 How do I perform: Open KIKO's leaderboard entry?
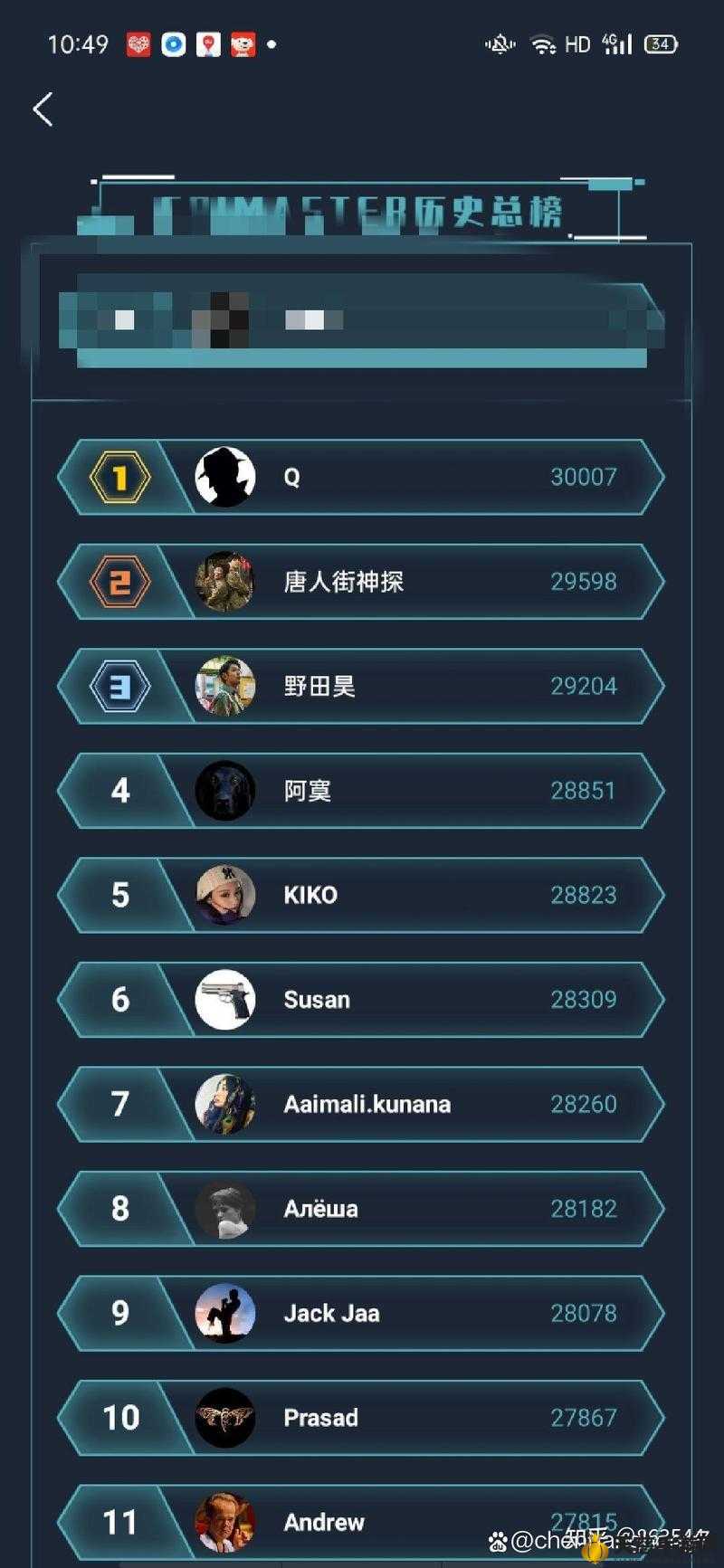pyautogui.click(x=361, y=895)
